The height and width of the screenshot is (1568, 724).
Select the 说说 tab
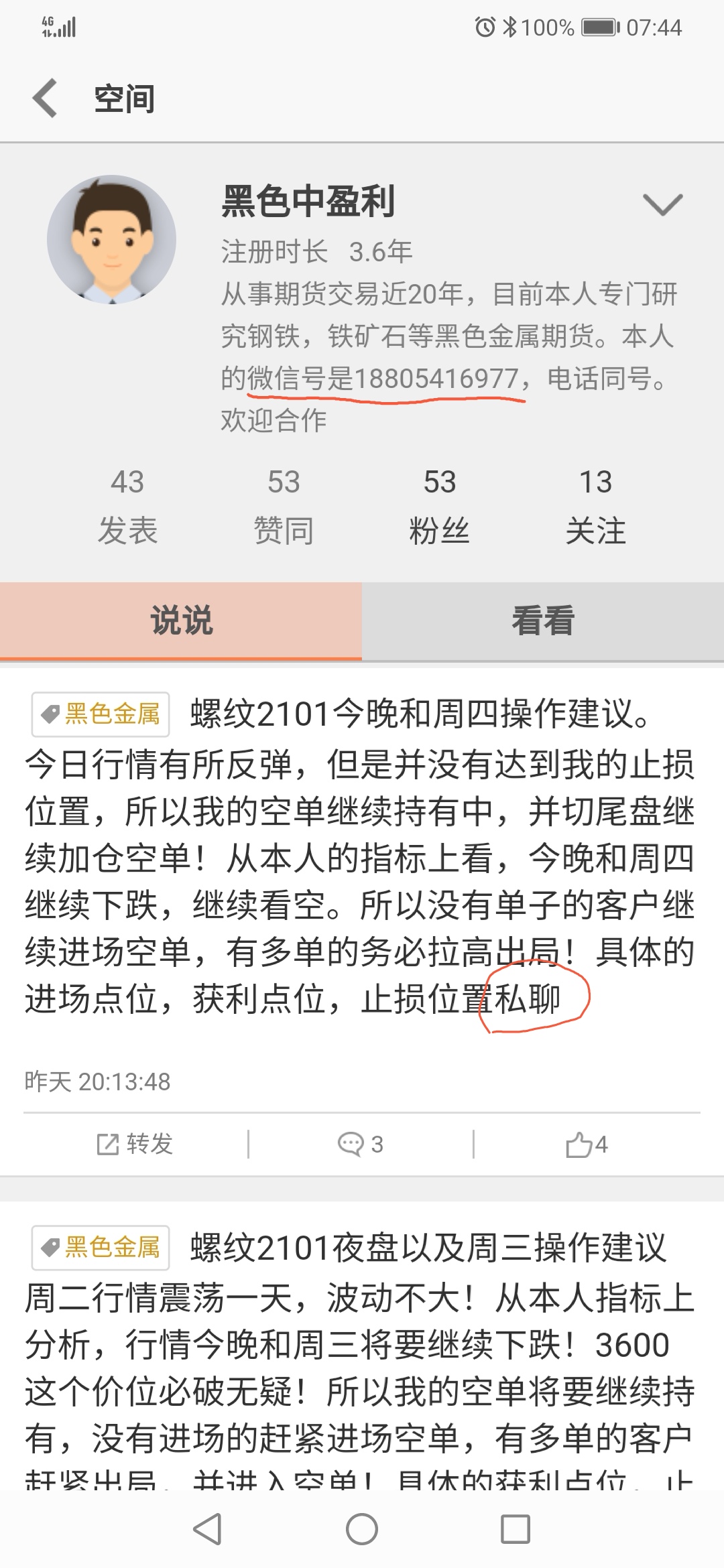(181, 620)
